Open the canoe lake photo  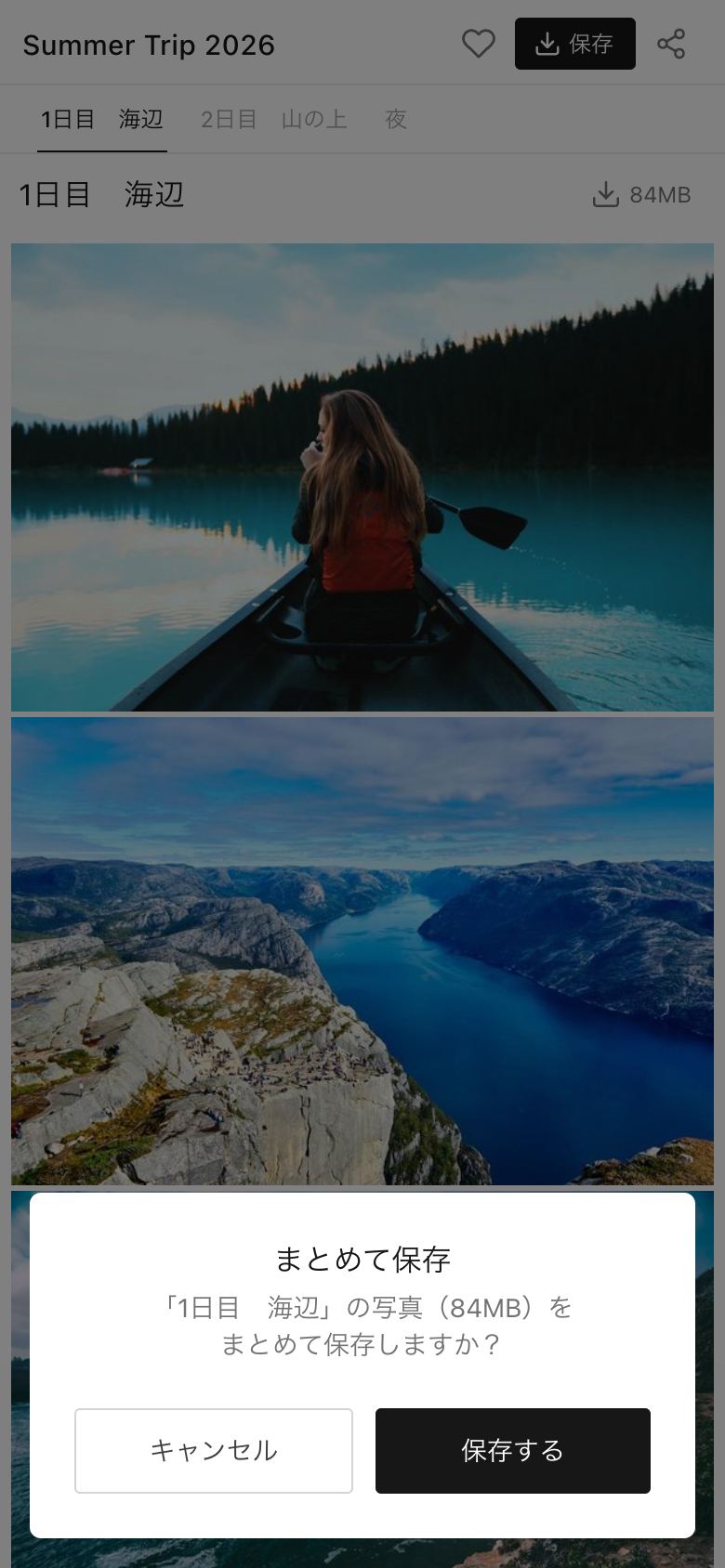(362, 477)
